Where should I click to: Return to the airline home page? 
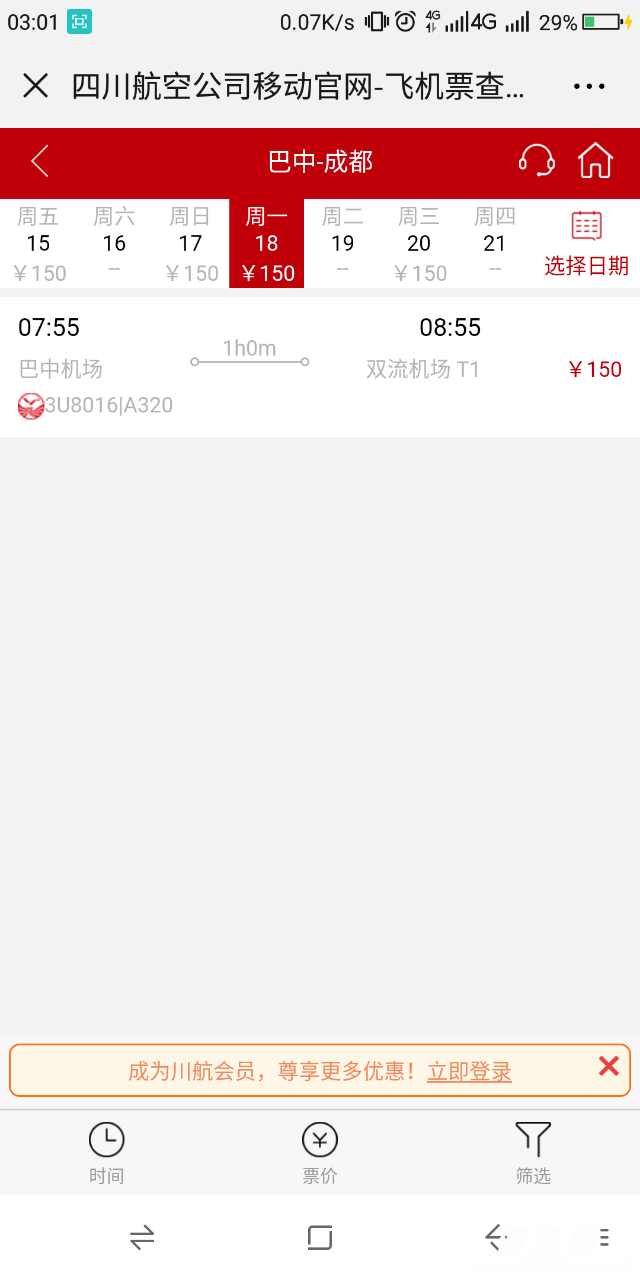[595, 161]
